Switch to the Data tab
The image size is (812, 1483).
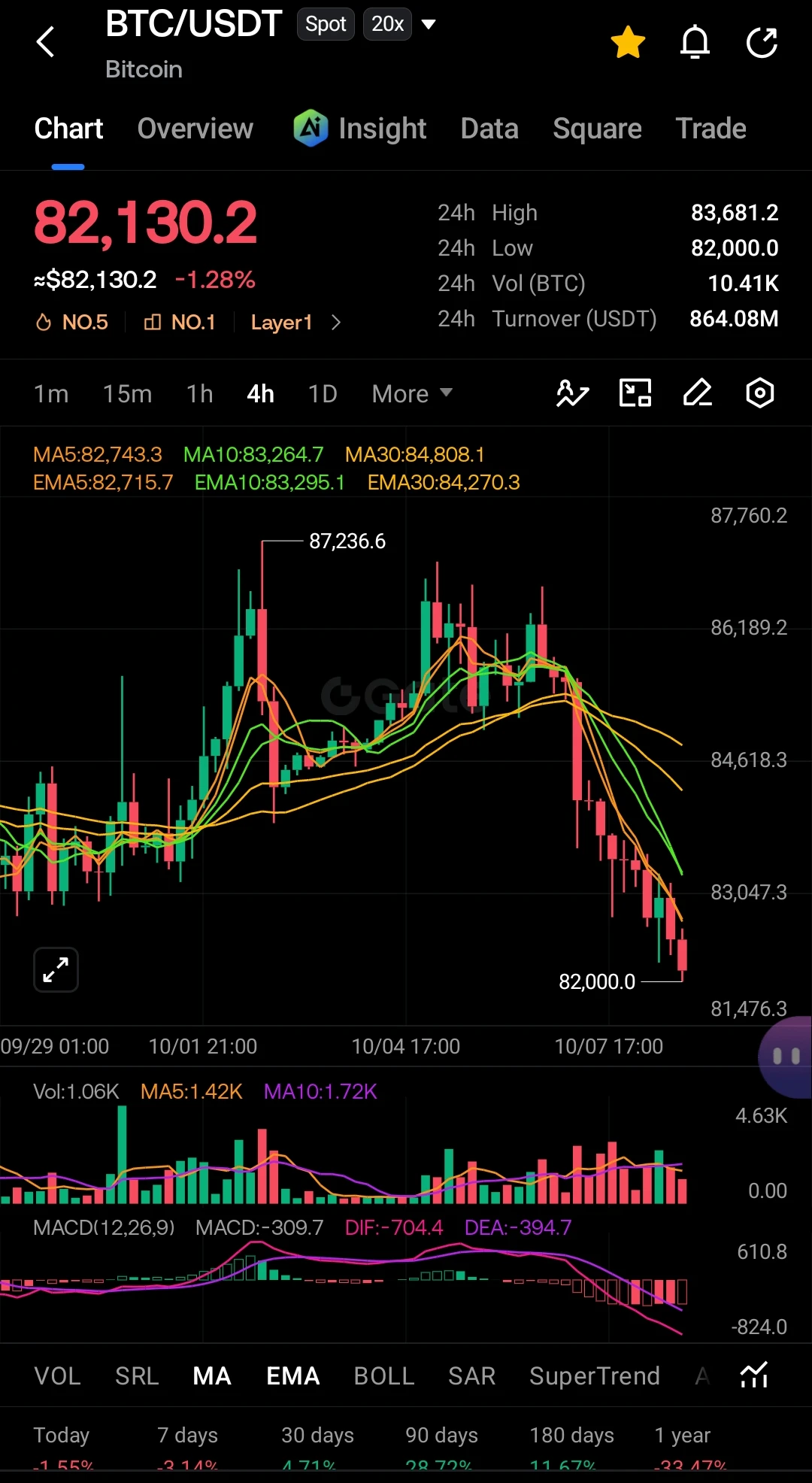(489, 129)
